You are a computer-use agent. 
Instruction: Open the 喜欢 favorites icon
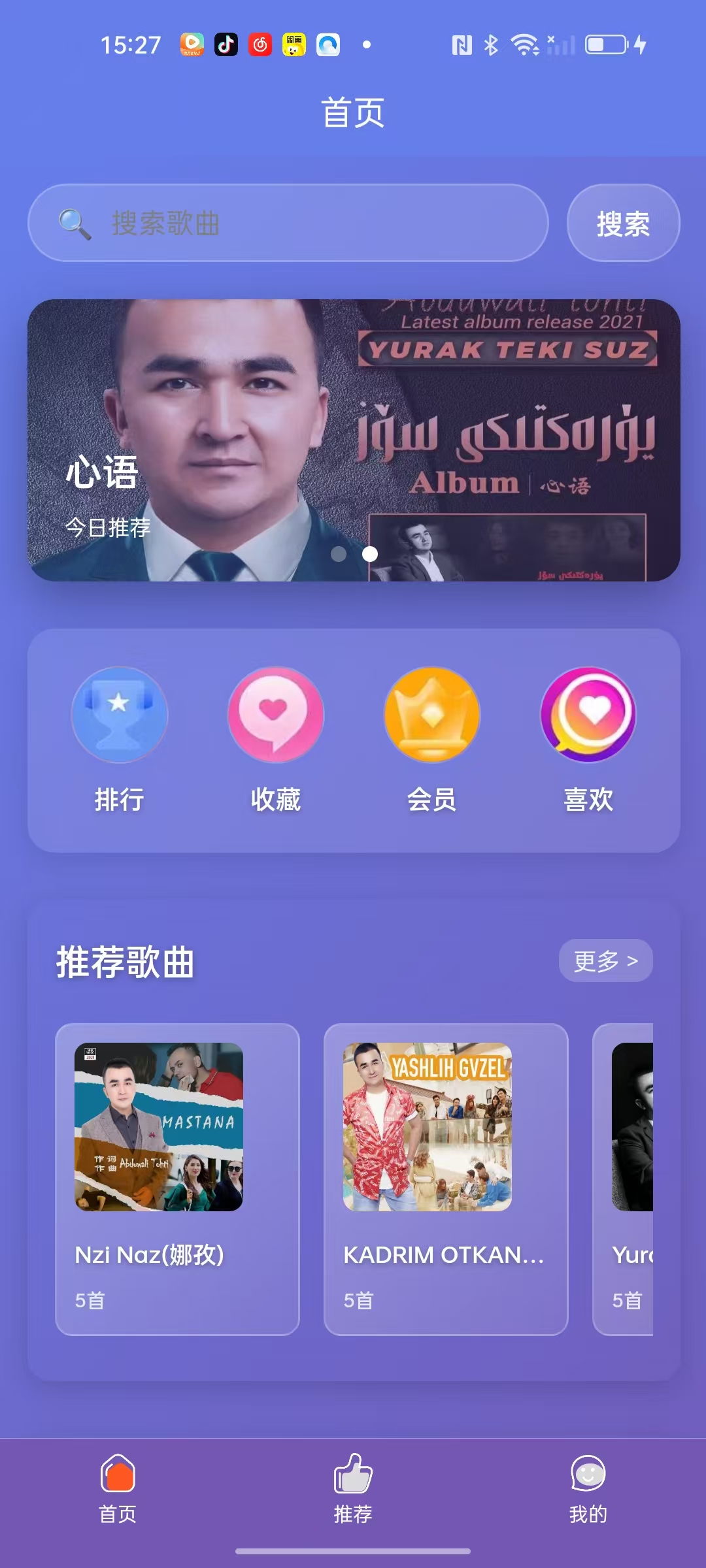pyautogui.click(x=587, y=715)
